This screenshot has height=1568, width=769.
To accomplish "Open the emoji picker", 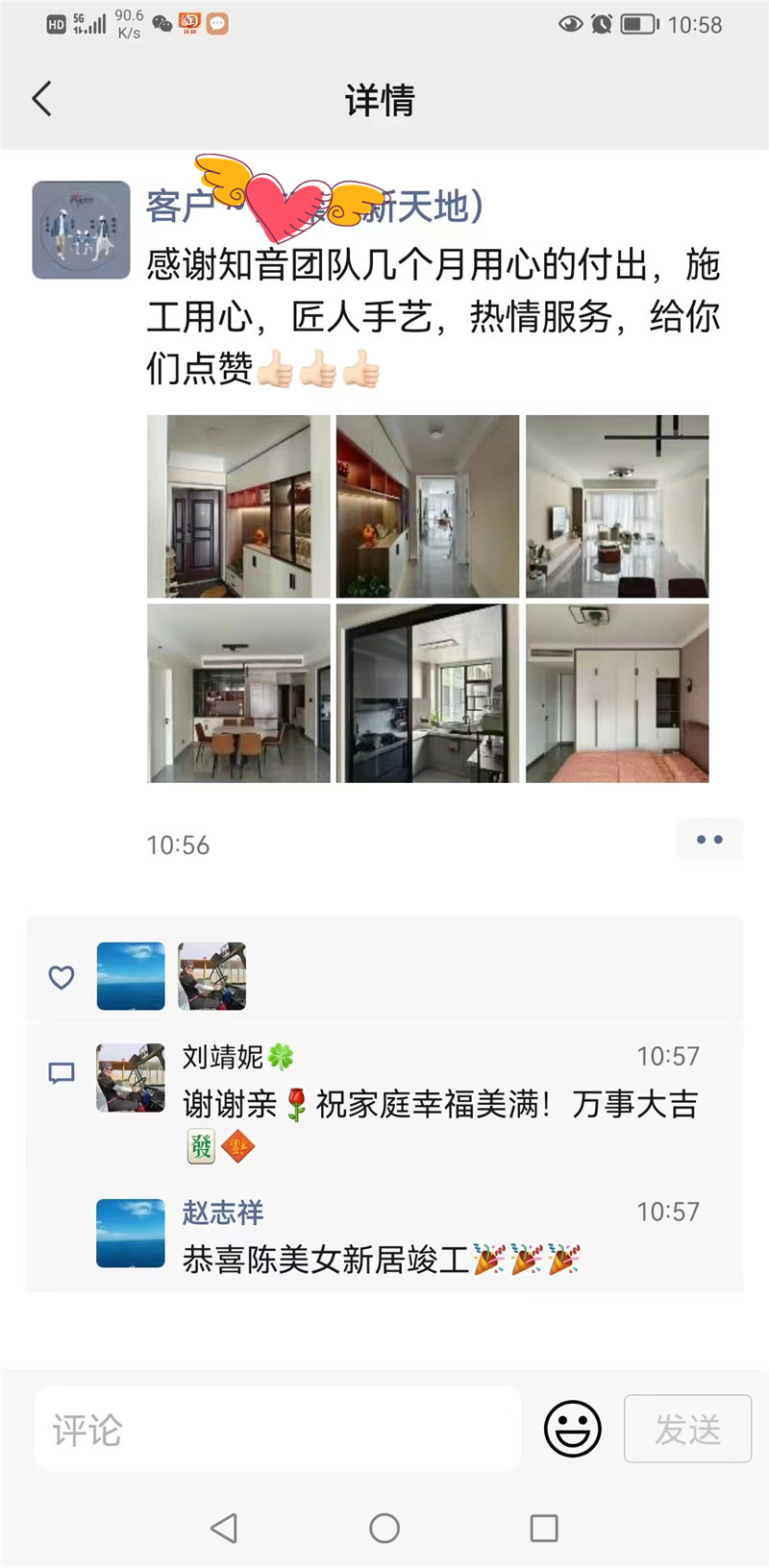I will (573, 1429).
